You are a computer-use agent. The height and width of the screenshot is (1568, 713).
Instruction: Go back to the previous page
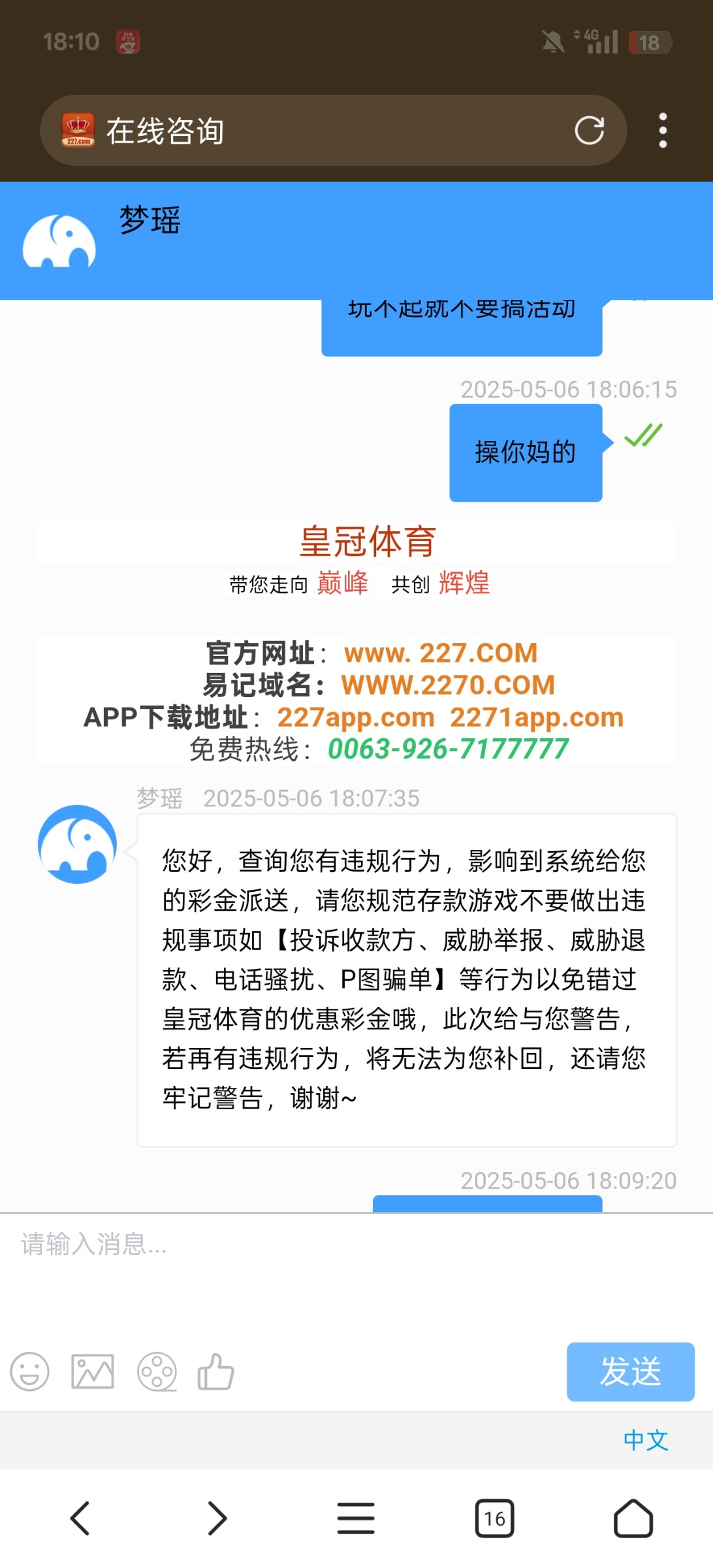[x=80, y=1518]
